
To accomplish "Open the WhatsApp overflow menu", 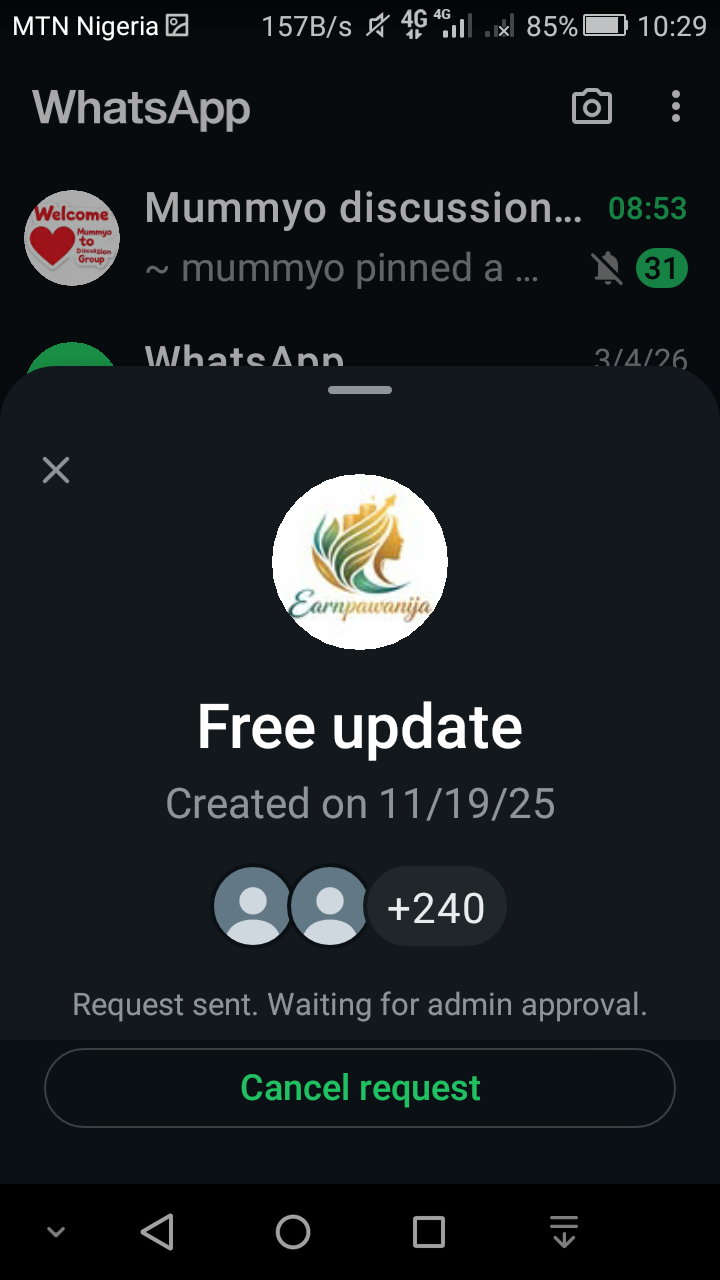I will 676,107.
